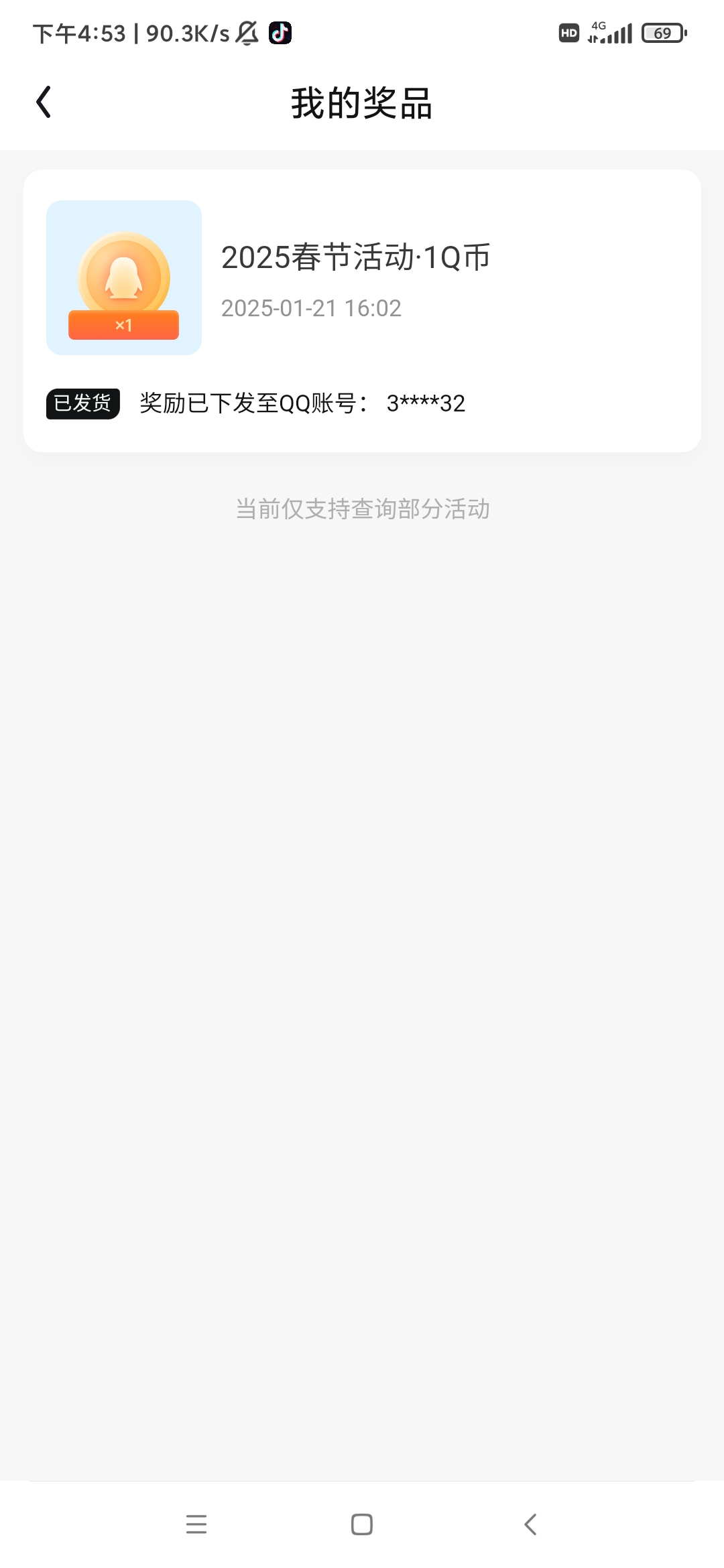Image resolution: width=724 pixels, height=1568 pixels.
Task: Open the system recent apps menu
Action: click(196, 1524)
